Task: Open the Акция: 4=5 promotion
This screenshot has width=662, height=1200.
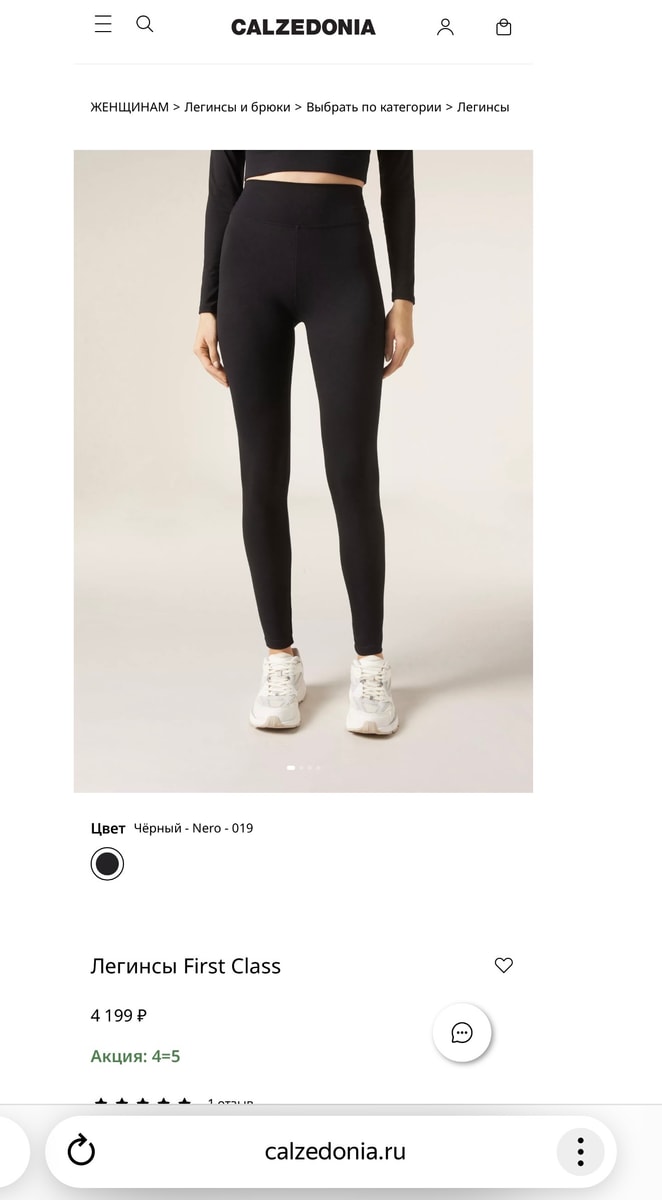Action: (135, 1056)
